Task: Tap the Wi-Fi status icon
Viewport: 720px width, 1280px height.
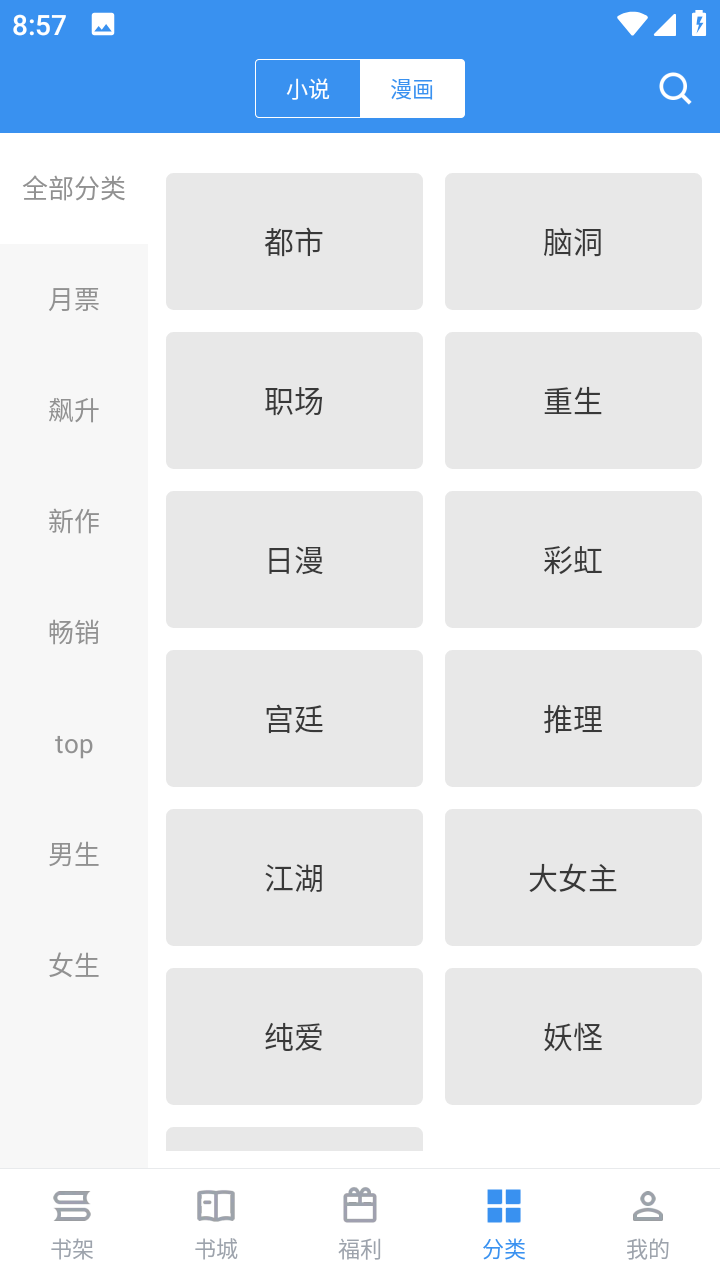Action: click(632, 25)
